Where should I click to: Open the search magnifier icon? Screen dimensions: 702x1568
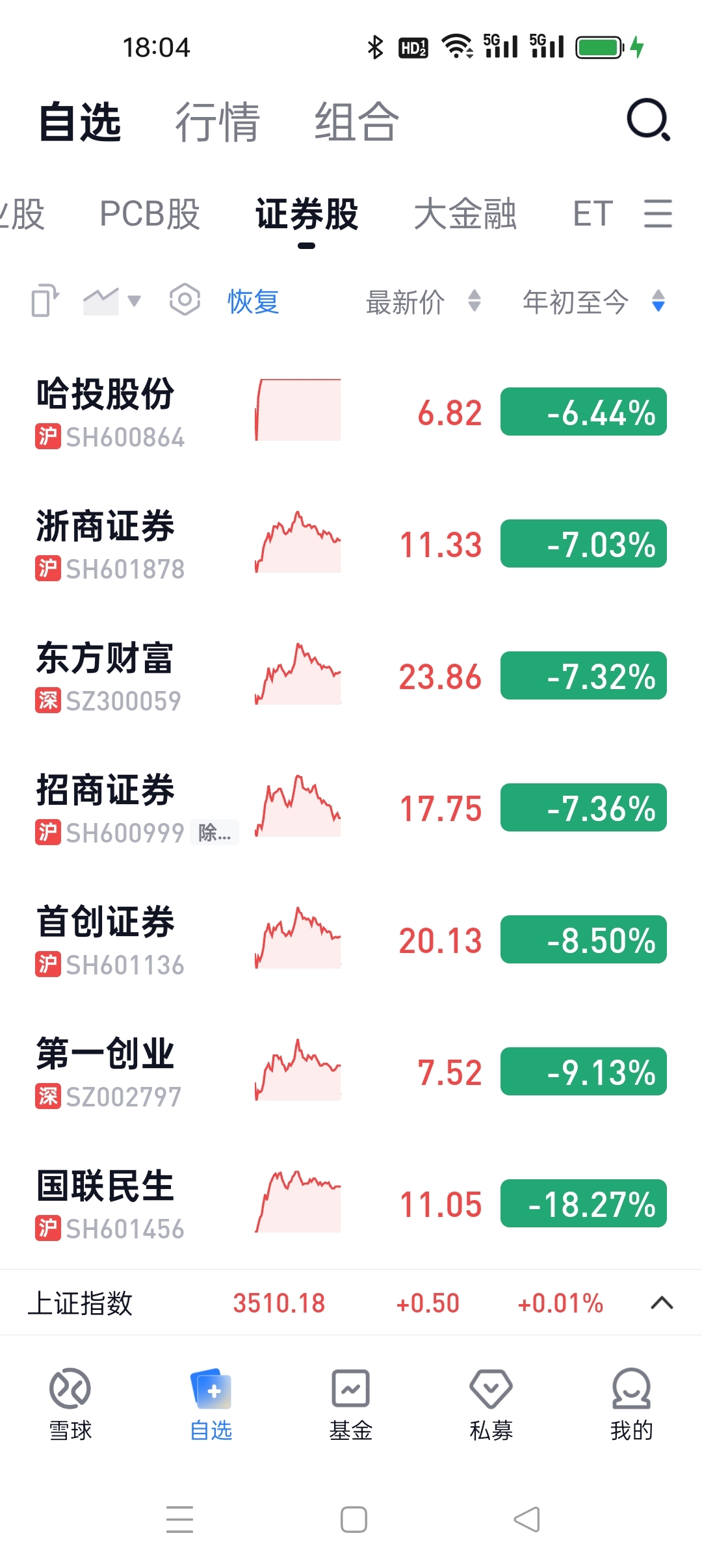click(648, 120)
